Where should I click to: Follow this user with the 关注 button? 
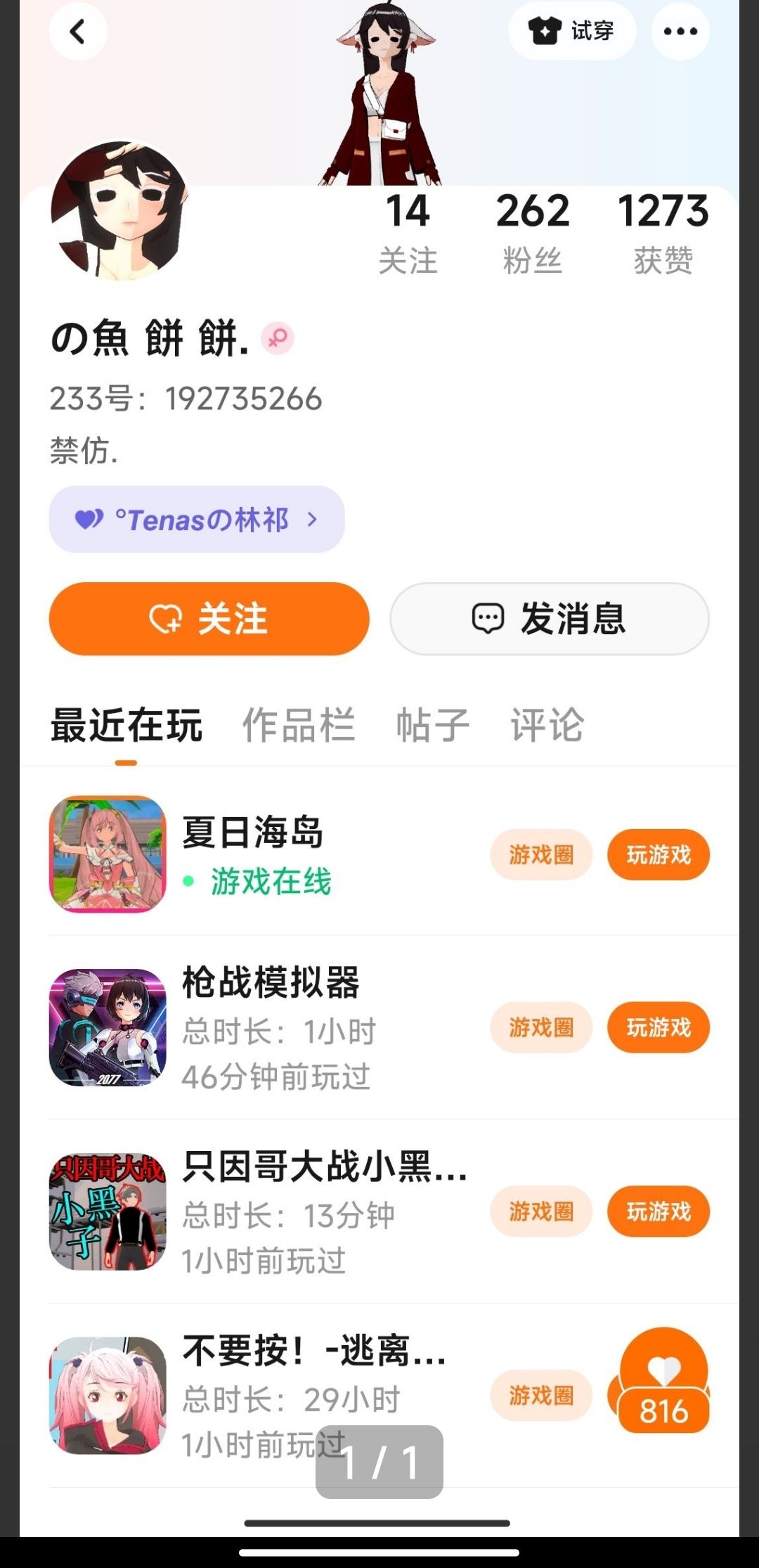tap(209, 619)
